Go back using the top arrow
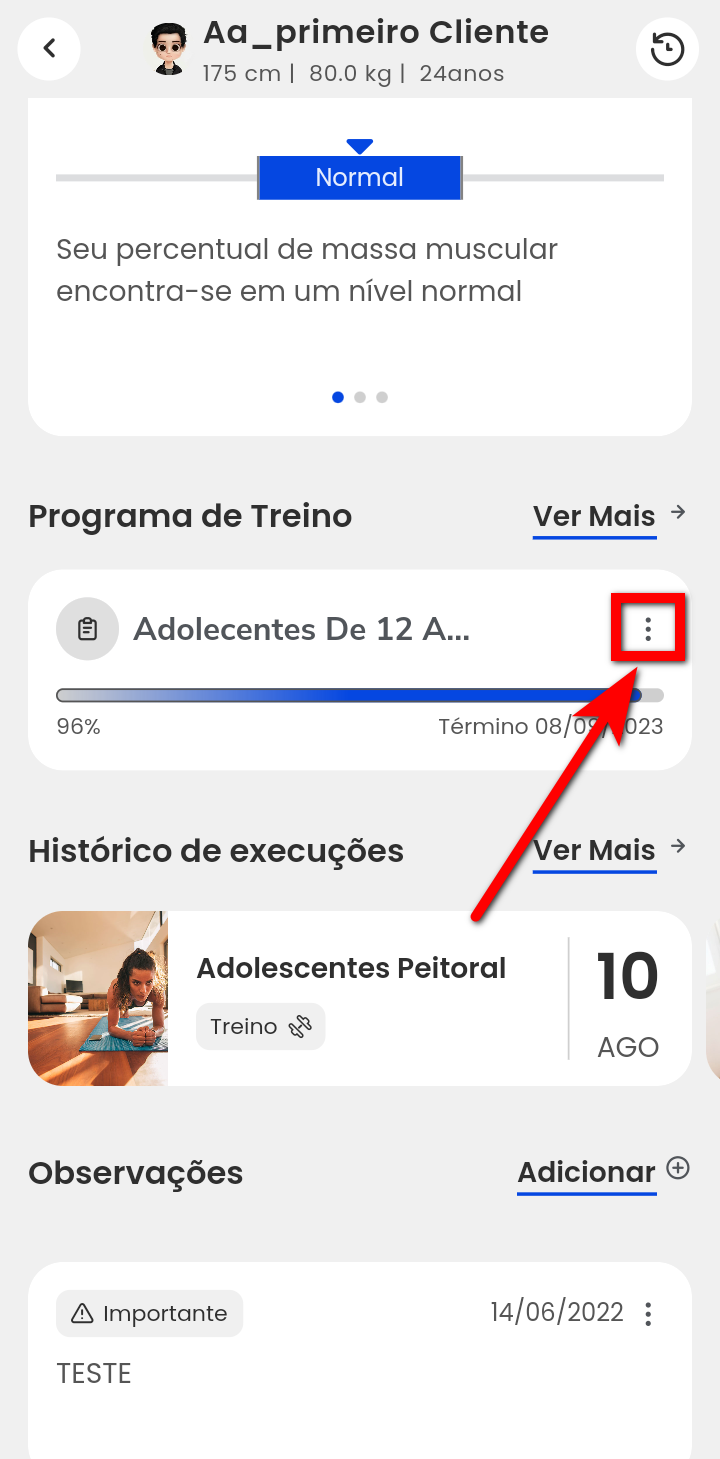The image size is (720, 1459). point(49,48)
